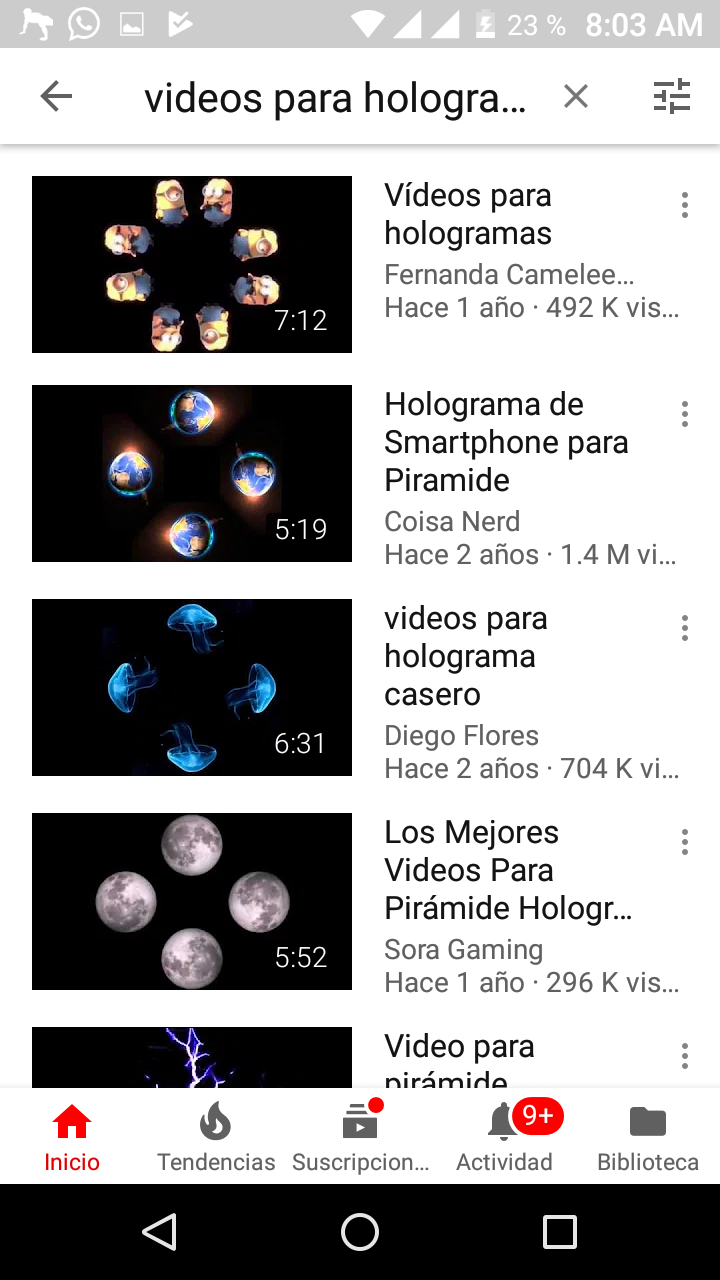Image resolution: width=720 pixels, height=1280 pixels.
Task: Play 'videos para holograma casero' jellyfish video
Action: (x=192, y=687)
